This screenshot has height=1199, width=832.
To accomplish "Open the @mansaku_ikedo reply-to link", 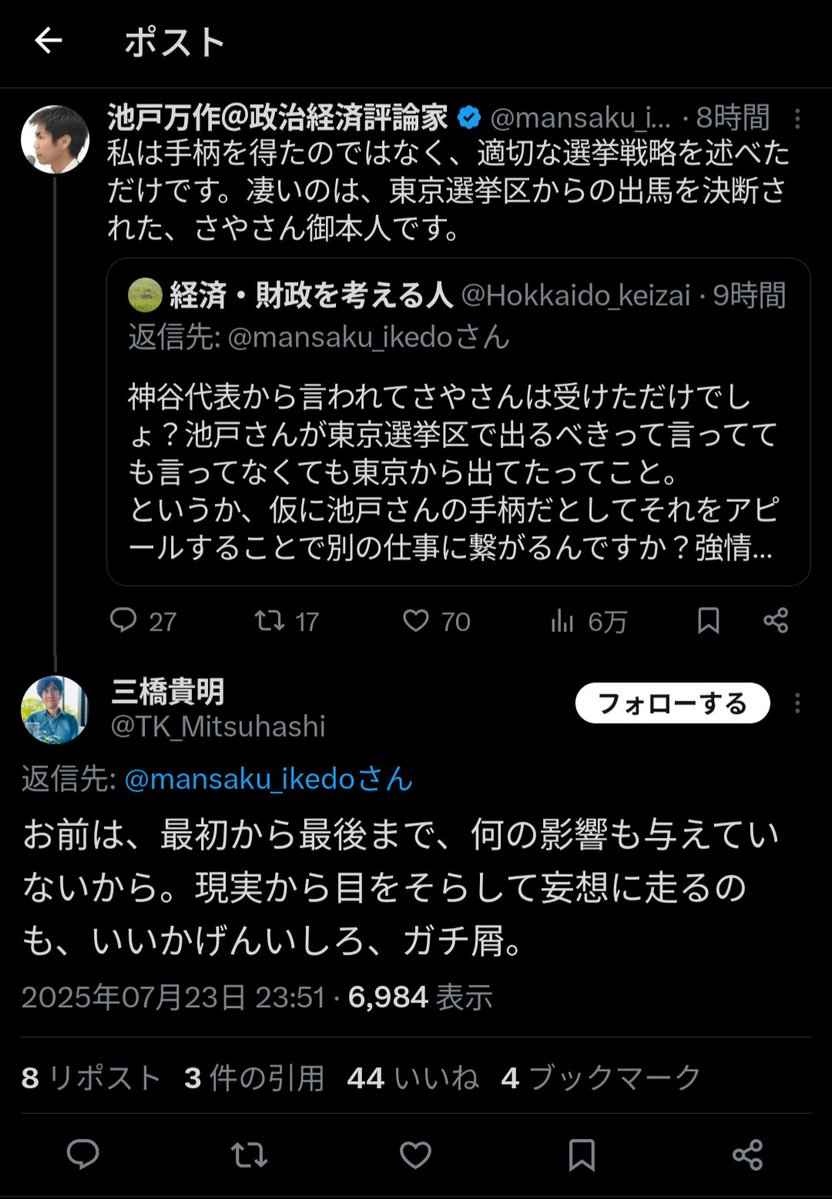I will tap(268, 780).
